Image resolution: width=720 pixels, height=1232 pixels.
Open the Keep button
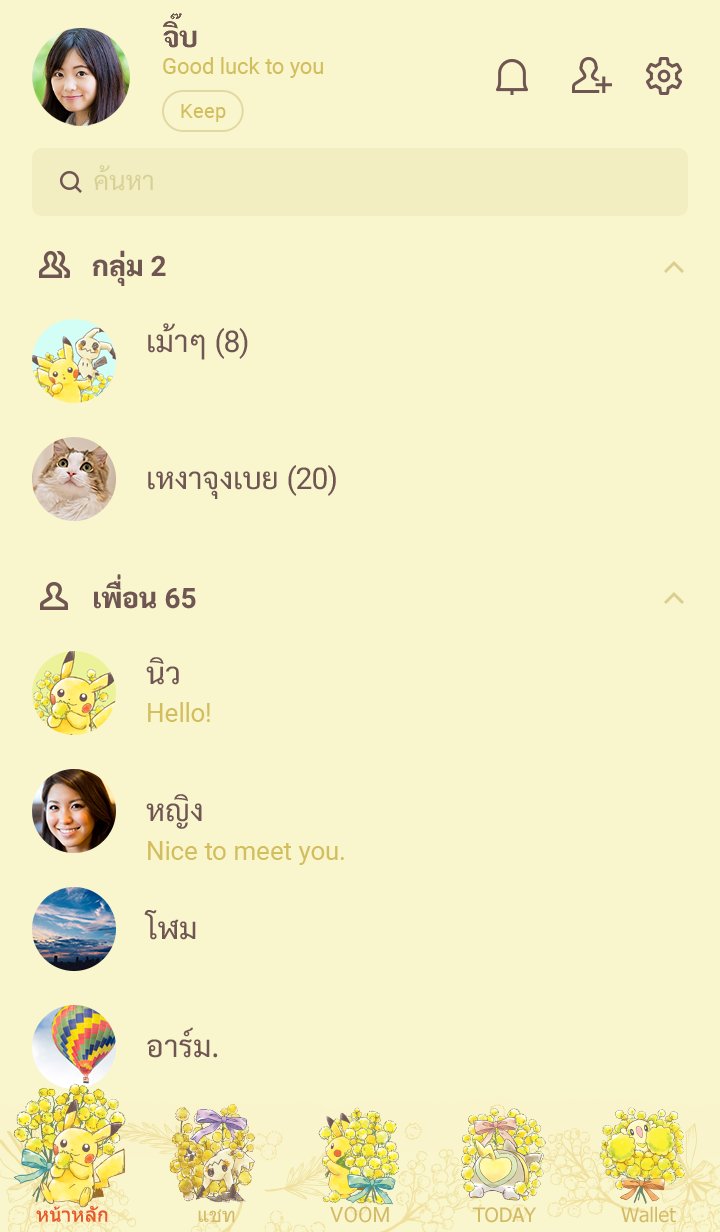tap(202, 111)
